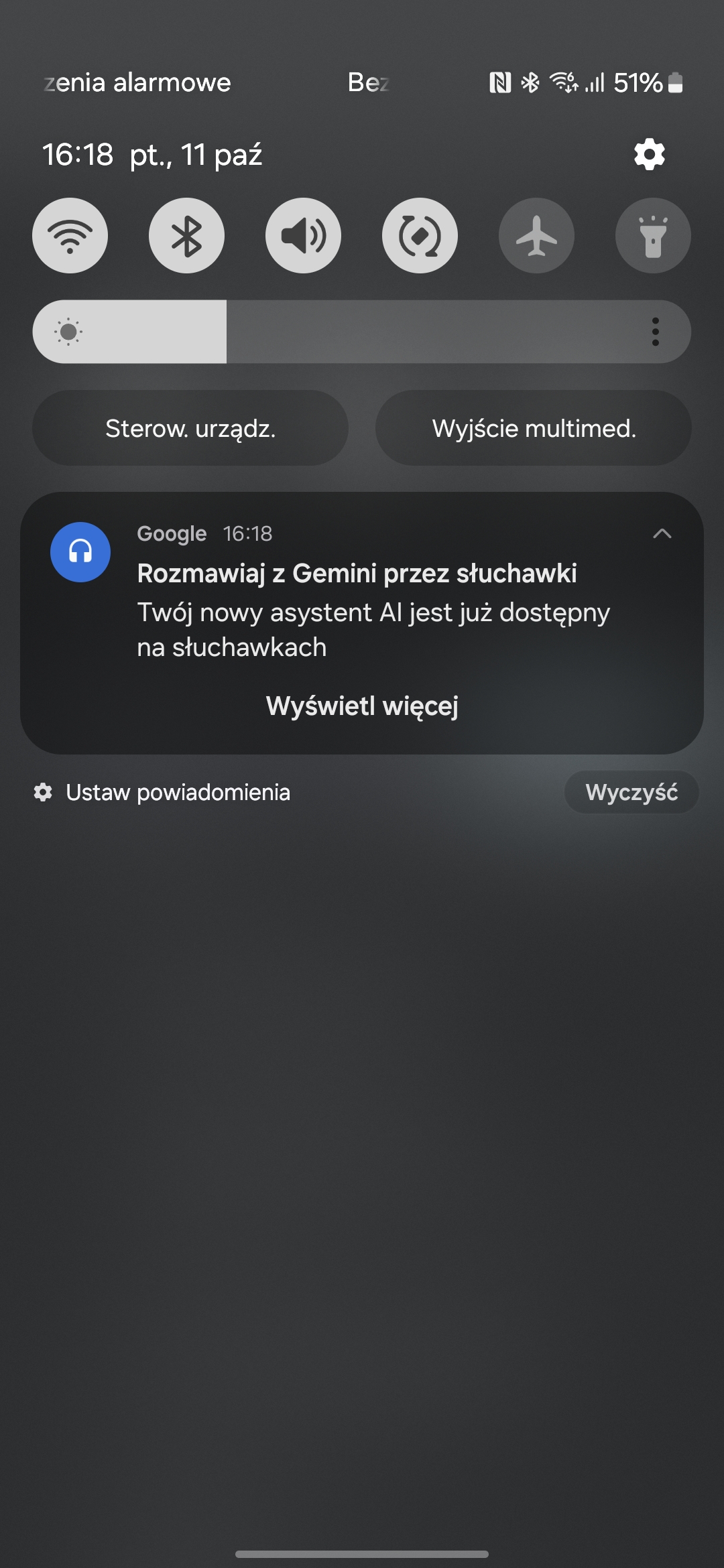
Task: Open Ustaw powiadomienia notification settings
Action: coord(162,793)
